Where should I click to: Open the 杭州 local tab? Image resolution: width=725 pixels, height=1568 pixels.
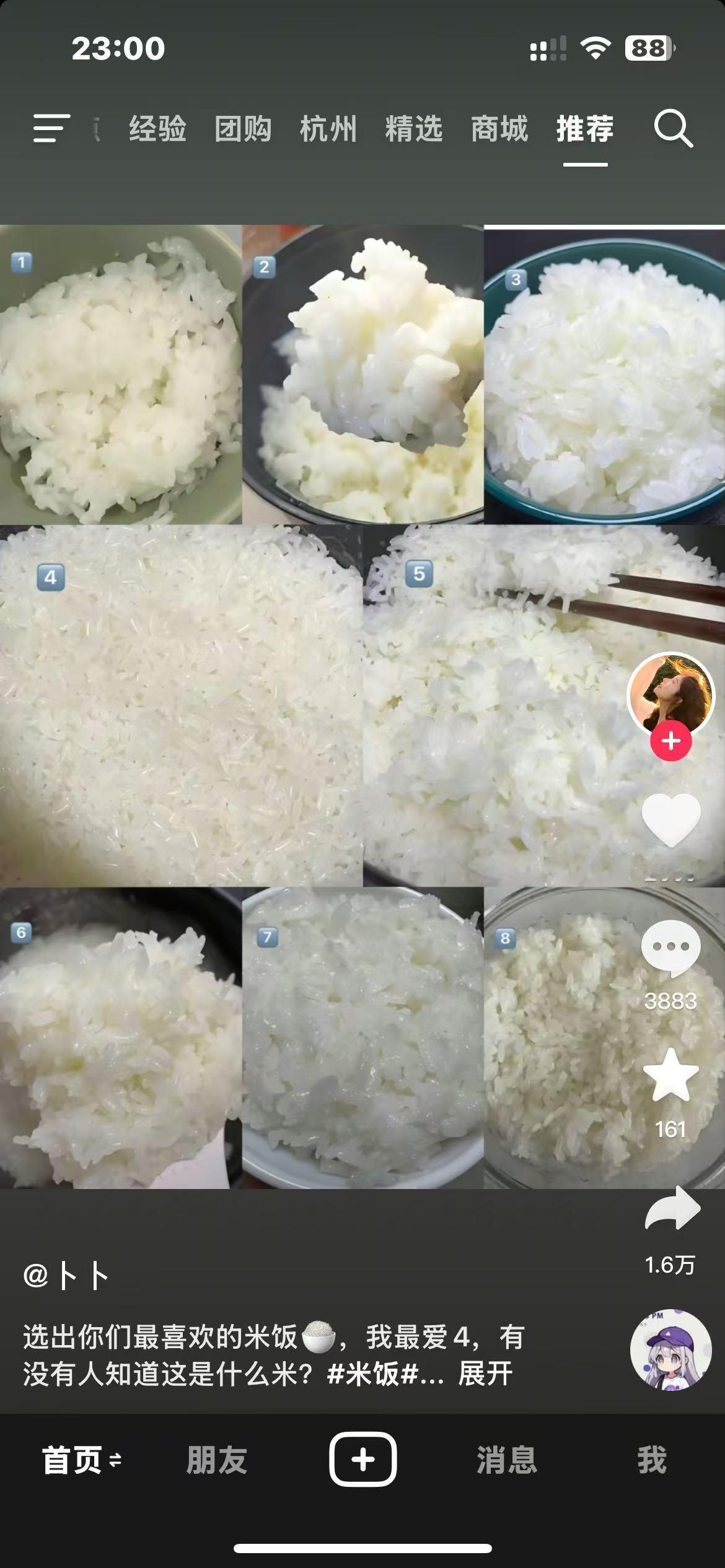328,129
